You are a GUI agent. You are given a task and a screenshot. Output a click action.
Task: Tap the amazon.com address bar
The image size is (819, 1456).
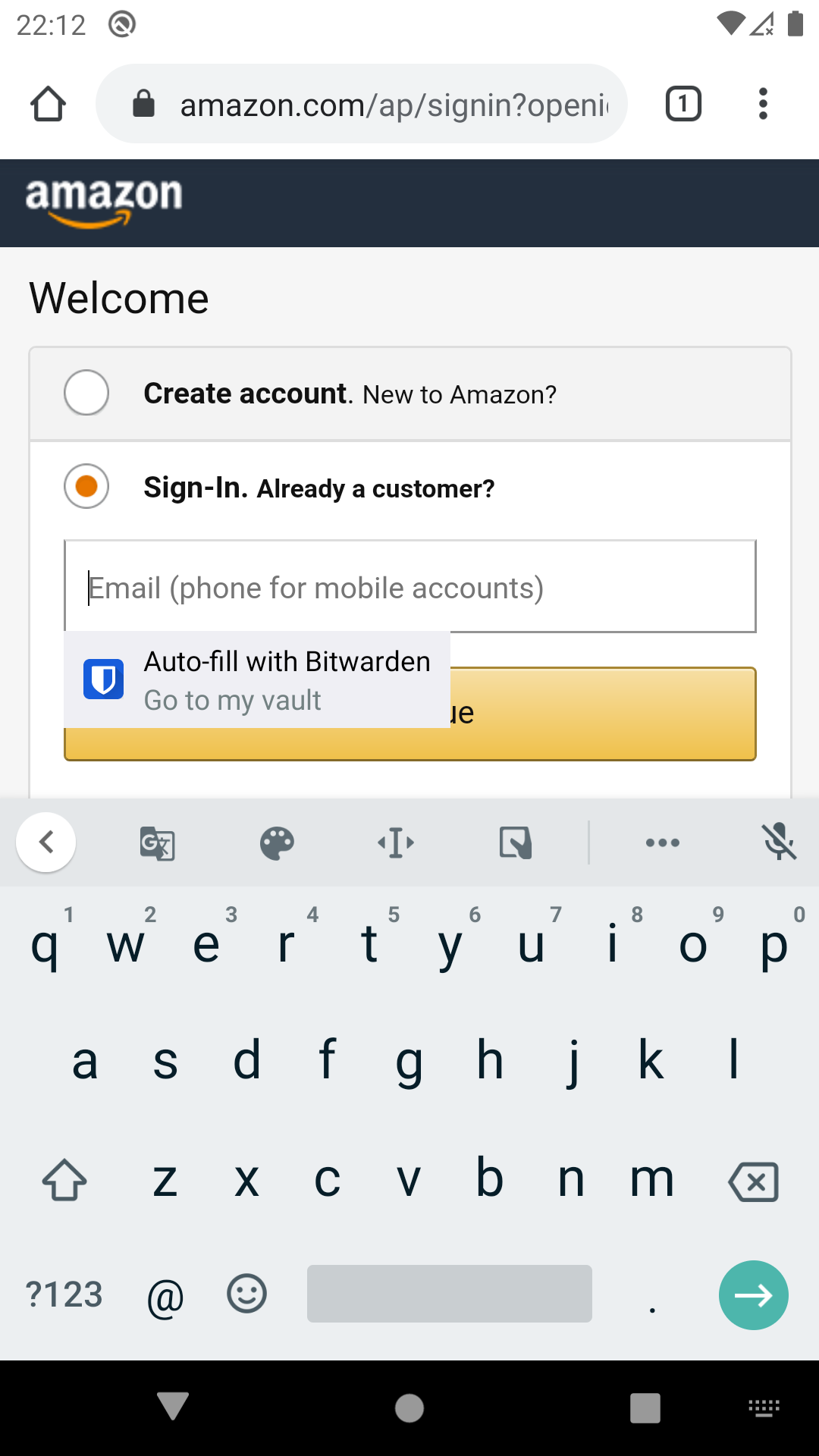click(362, 104)
